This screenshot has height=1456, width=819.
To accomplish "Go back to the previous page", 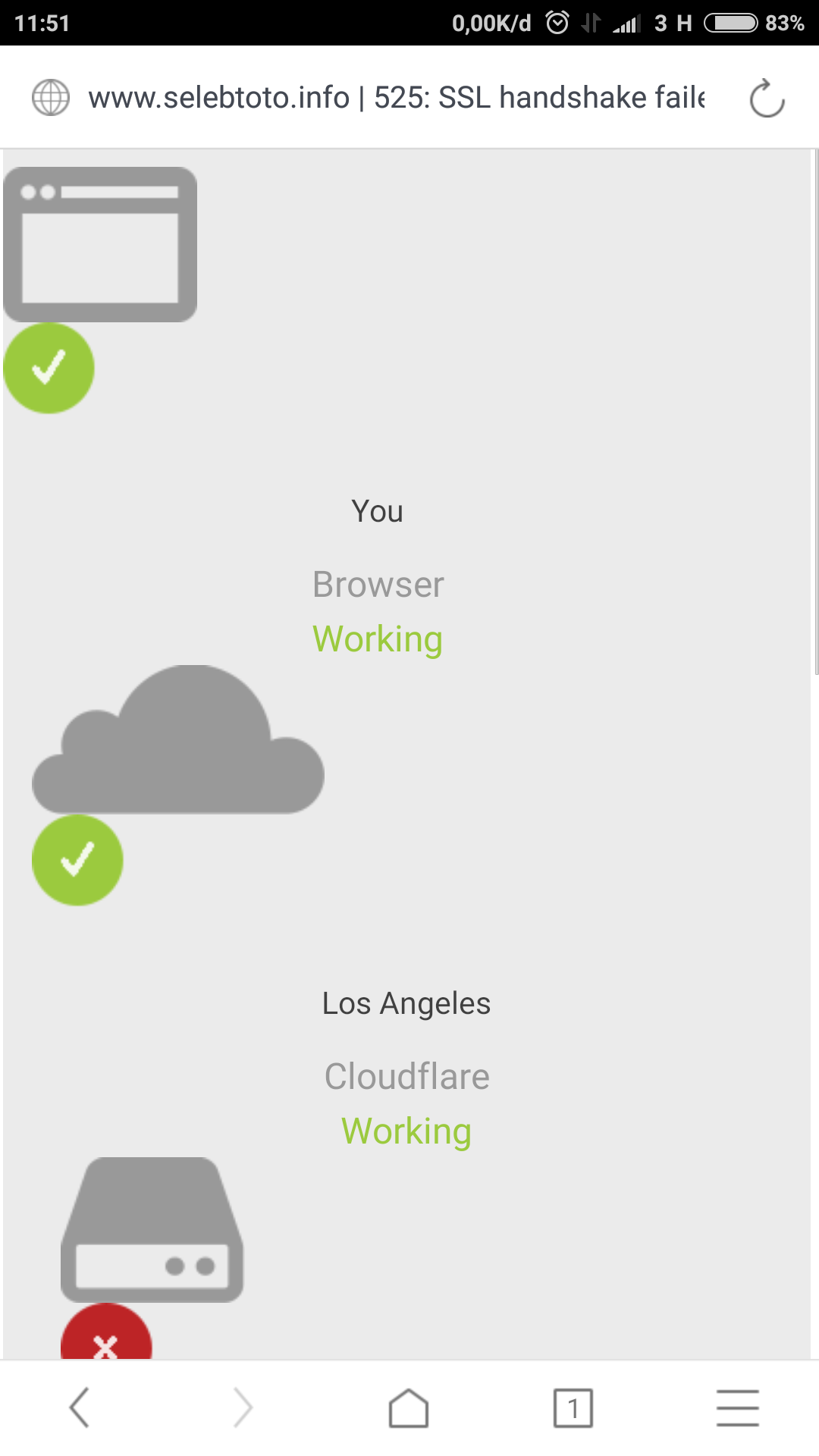I will point(80,1407).
